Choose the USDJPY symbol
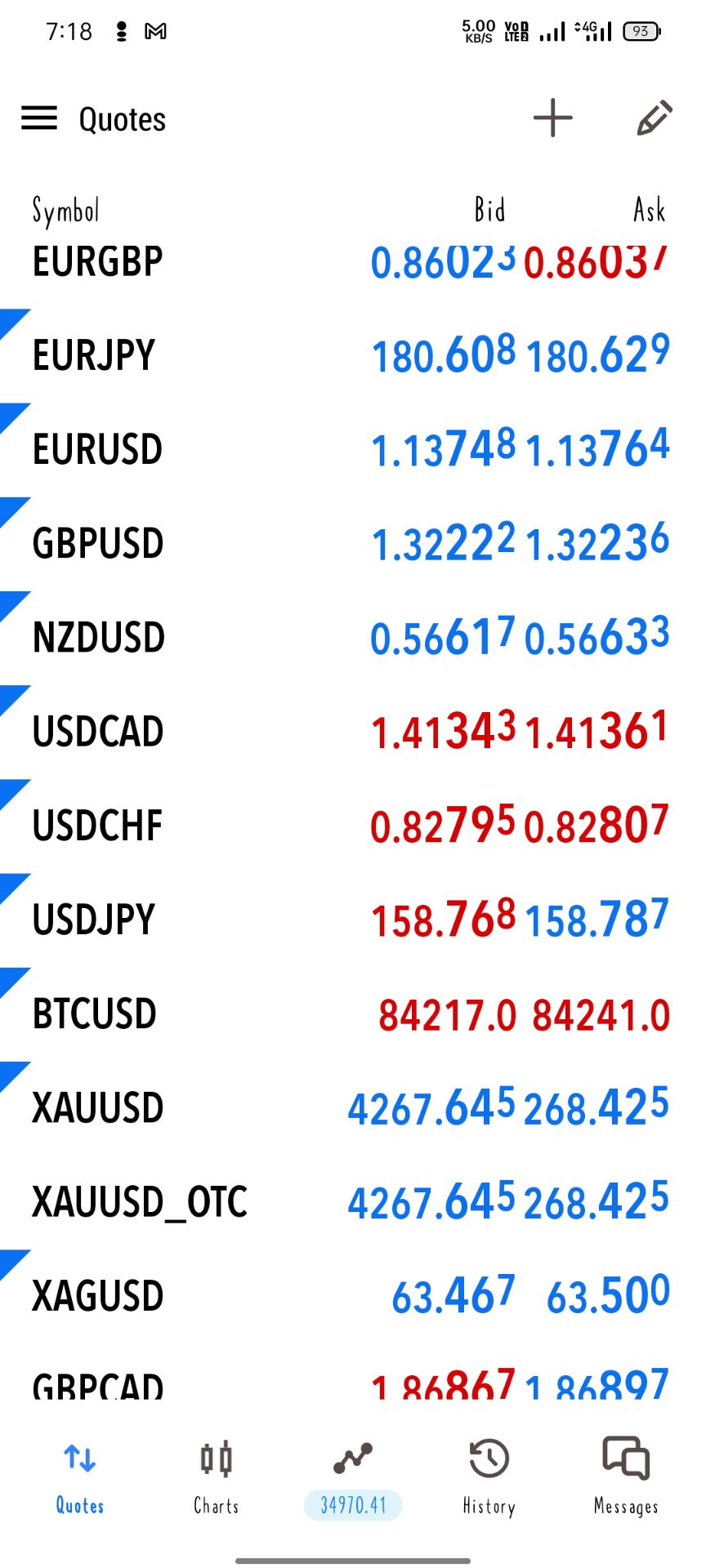The height and width of the screenshot is (1568, 706). pos(353,920)
